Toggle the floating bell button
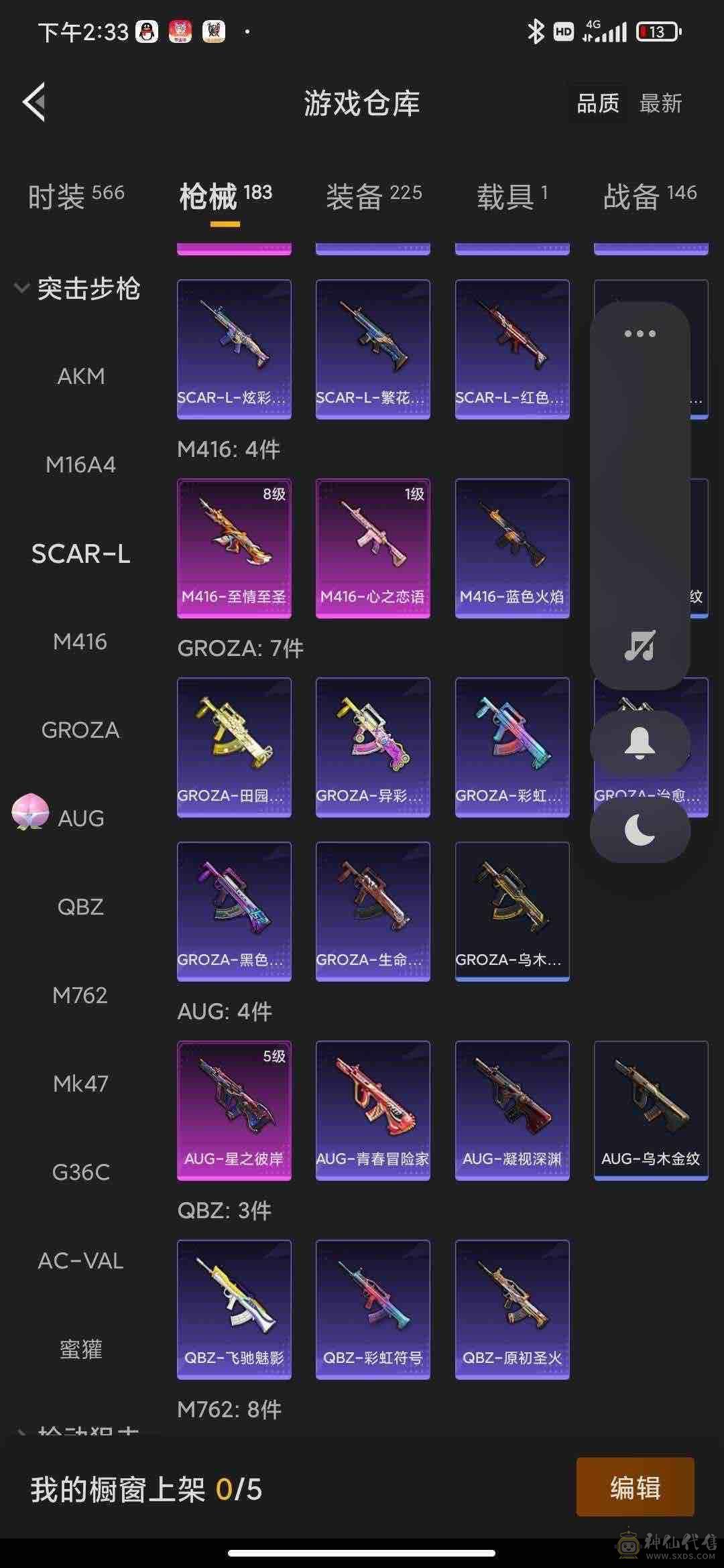The width and height of the screenshot is (724, 1568). click(640, 742)
